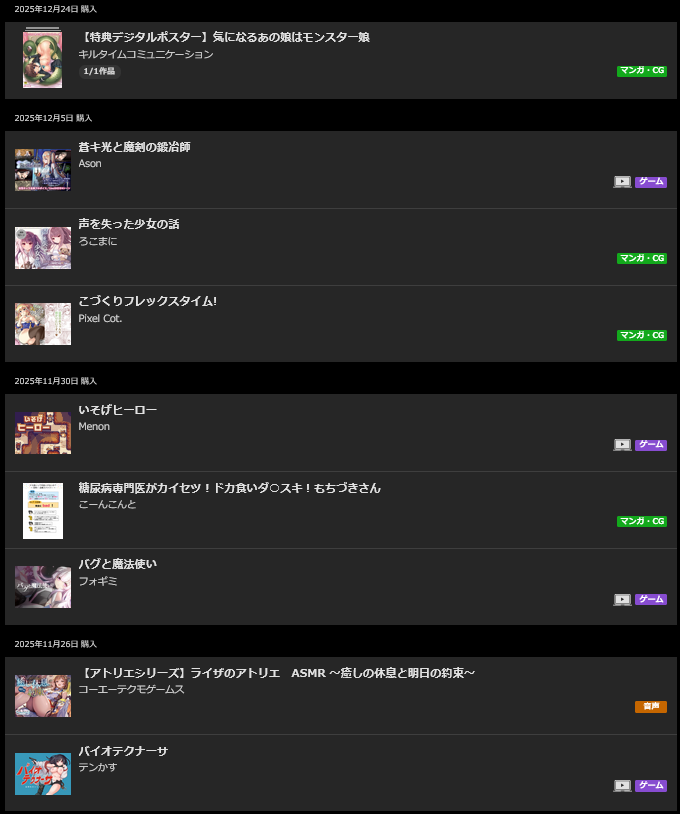Open いそげヒーロー by Menon
The height and width of the screenshot is (814, 680).
click(118, 410)
